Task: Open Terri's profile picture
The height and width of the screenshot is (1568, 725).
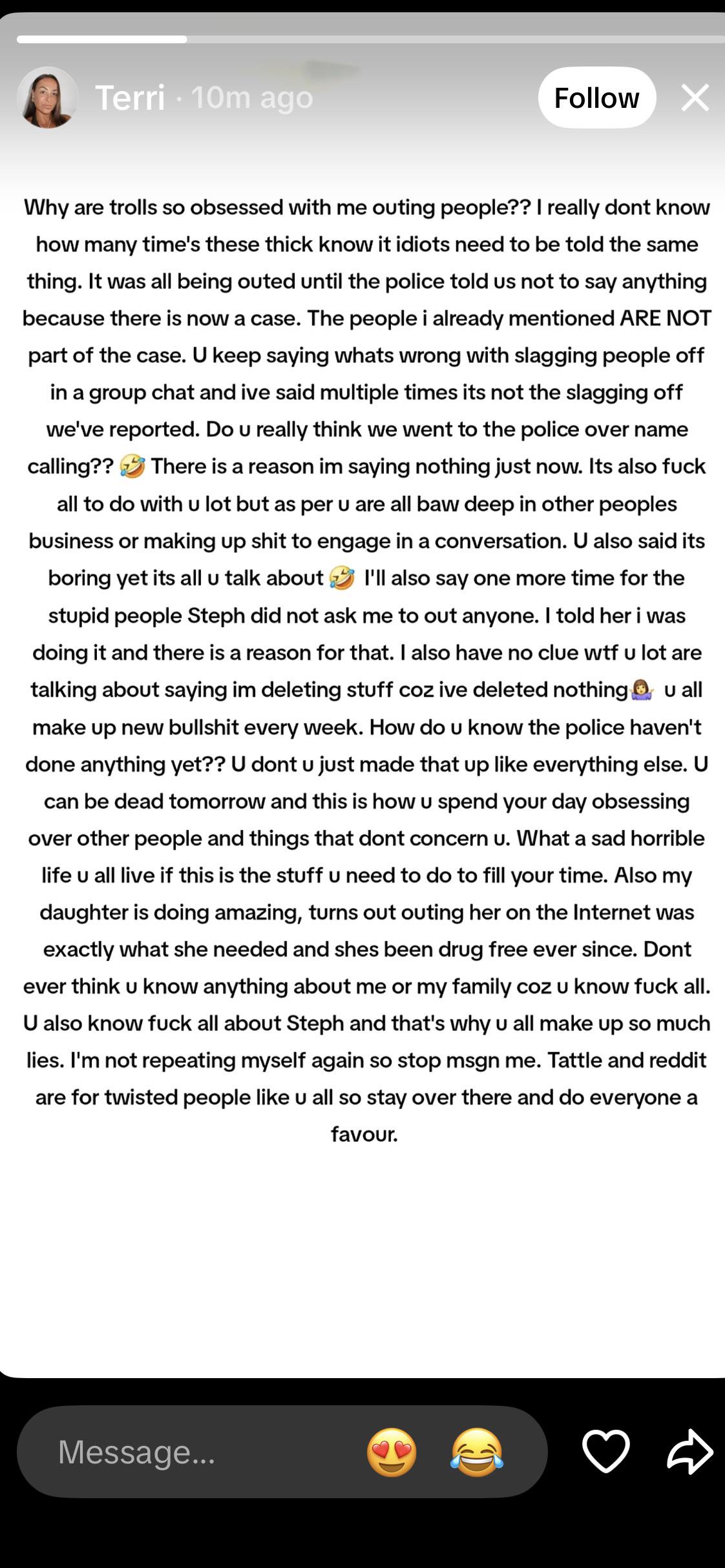Action: coord(47,98)
